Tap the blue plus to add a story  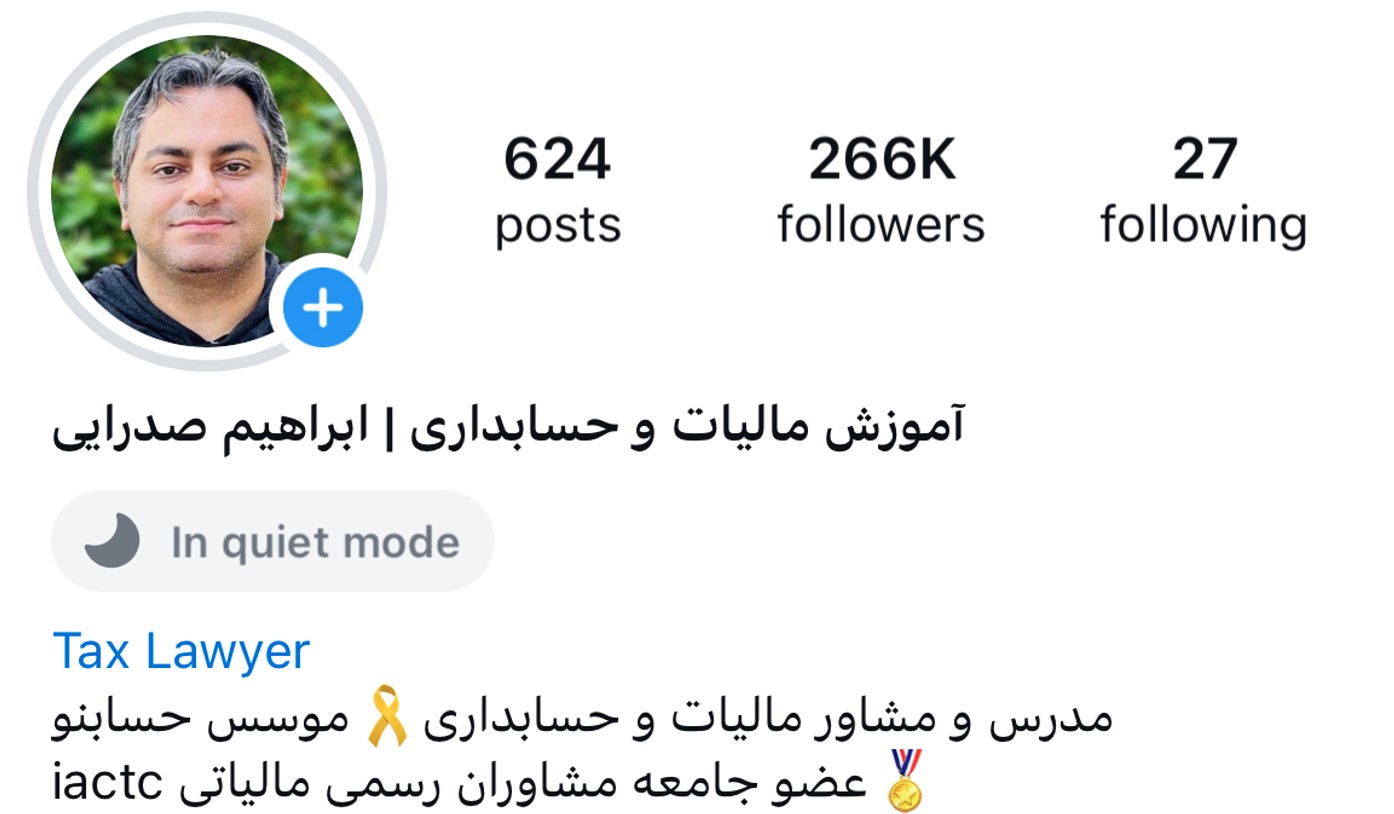[323, 309]
